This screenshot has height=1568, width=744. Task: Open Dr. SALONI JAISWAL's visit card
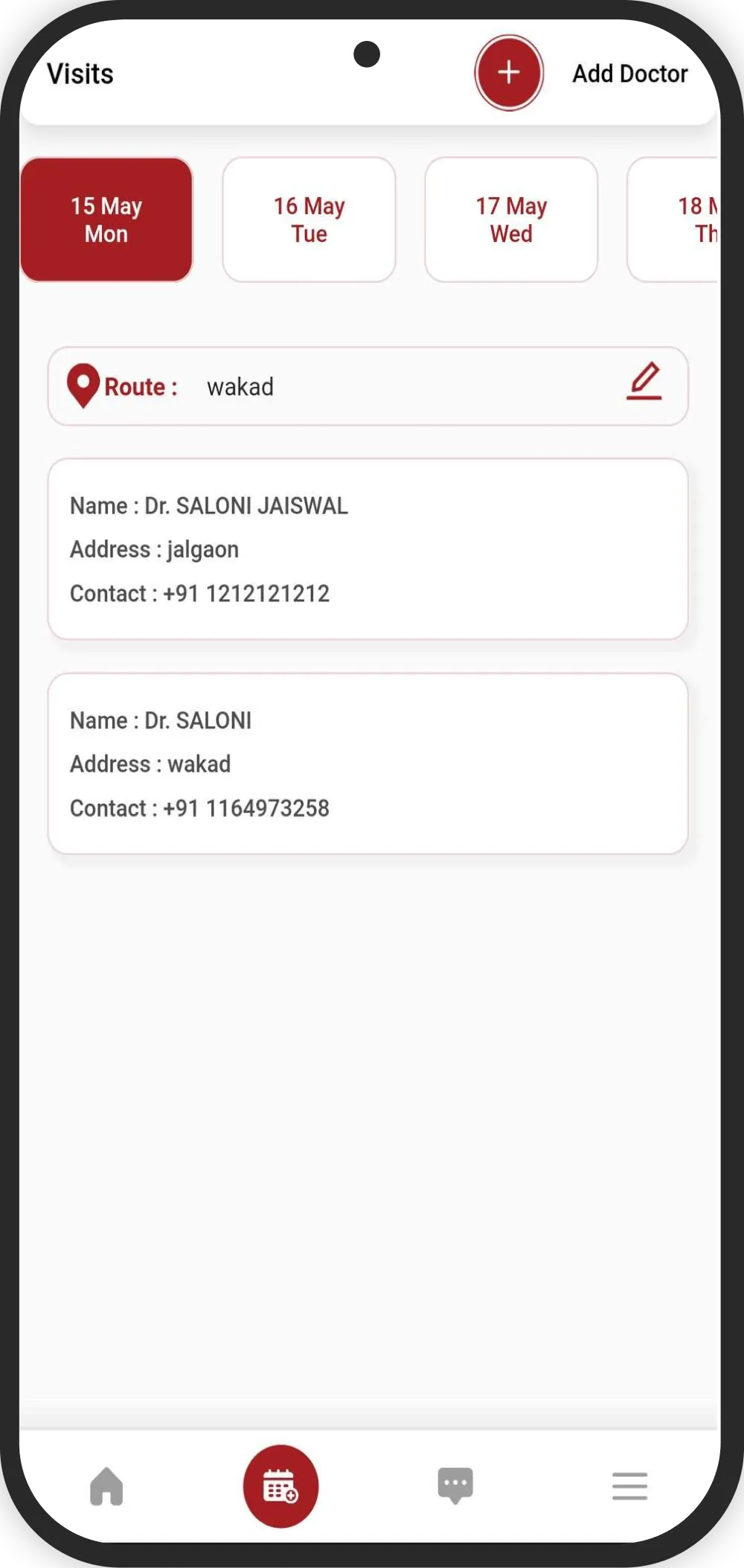pyautogui.click(x=368, y=548)
